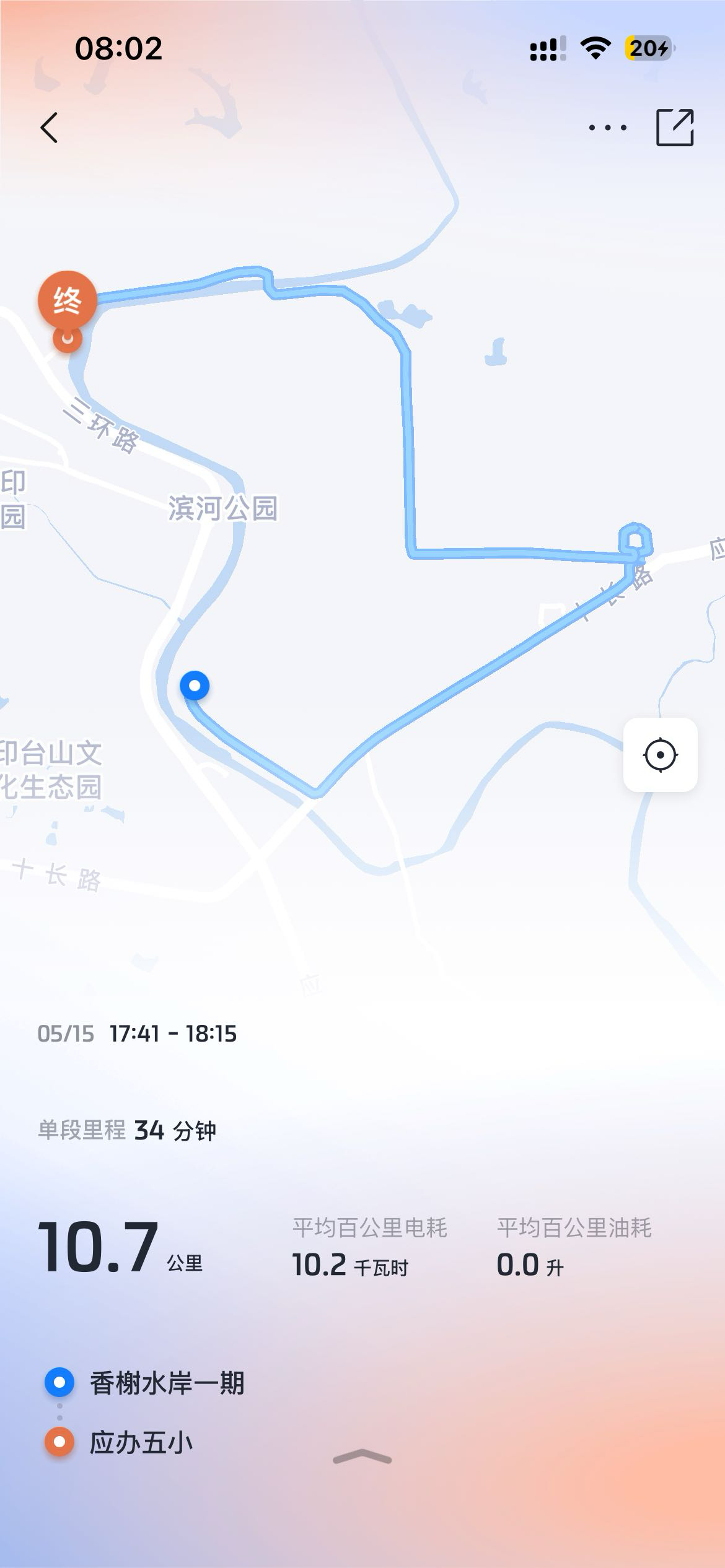Viewport: 725px width, 1568px height.
Task: Expand the trip details panel chevron
Action: click(362, 1457)
